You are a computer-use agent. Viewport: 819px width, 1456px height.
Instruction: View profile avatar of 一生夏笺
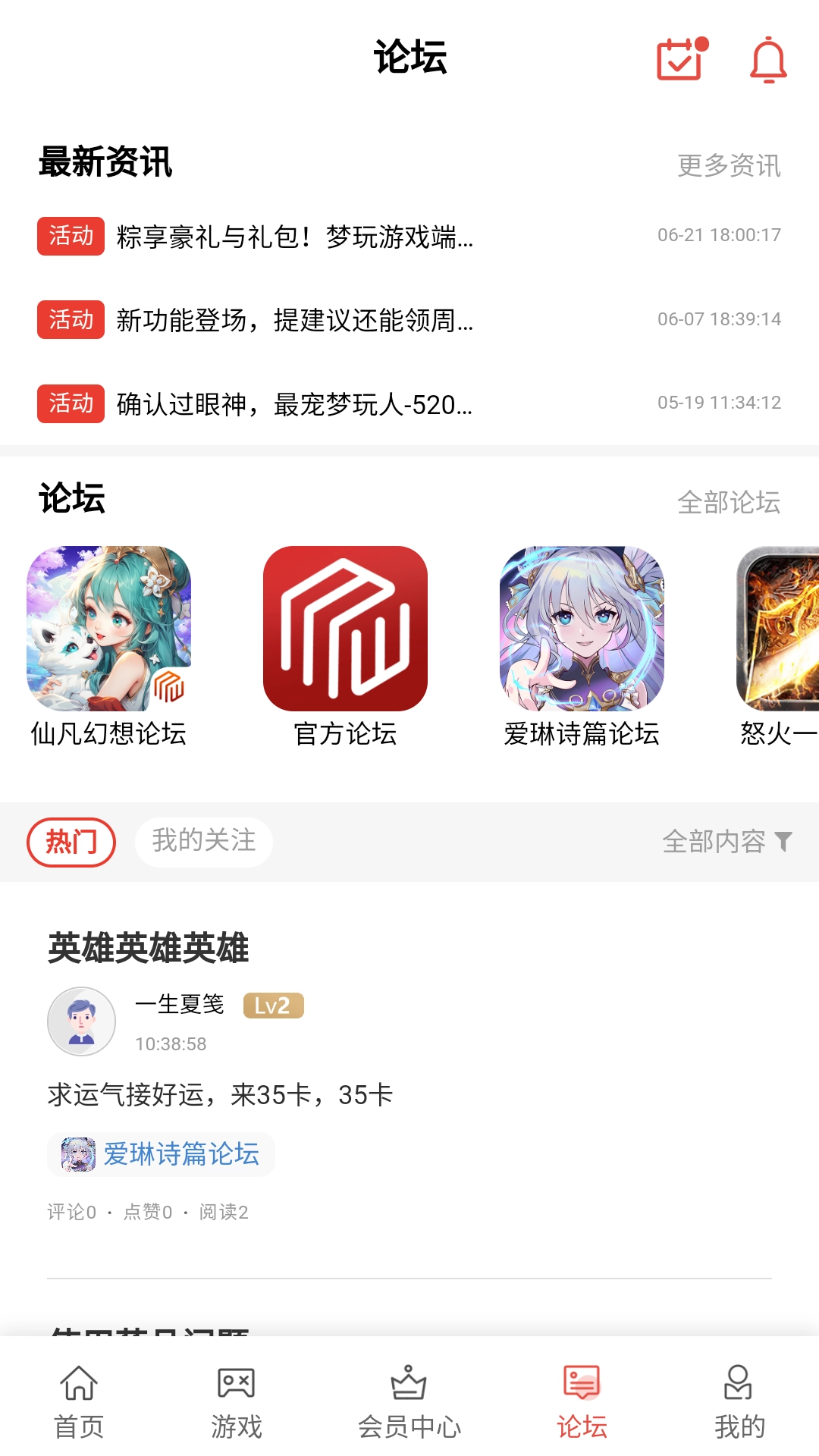pyautogui.click(x=82, y=1021)
